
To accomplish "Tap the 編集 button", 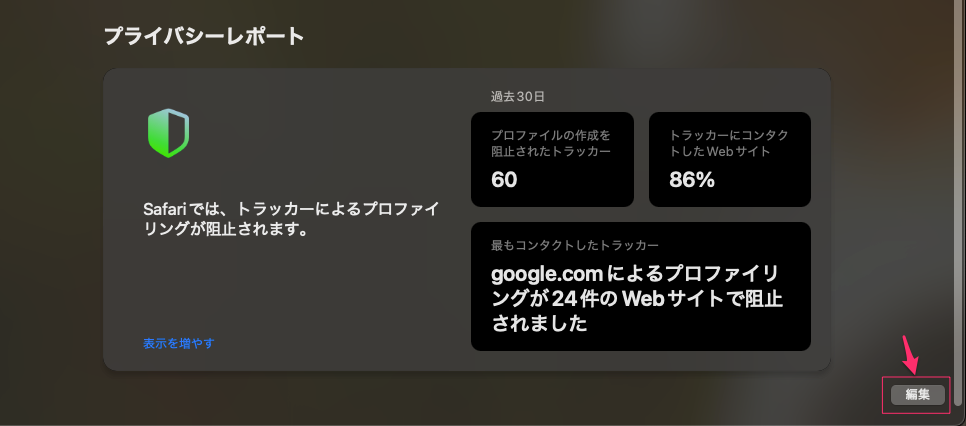I will tap(917, 395).
